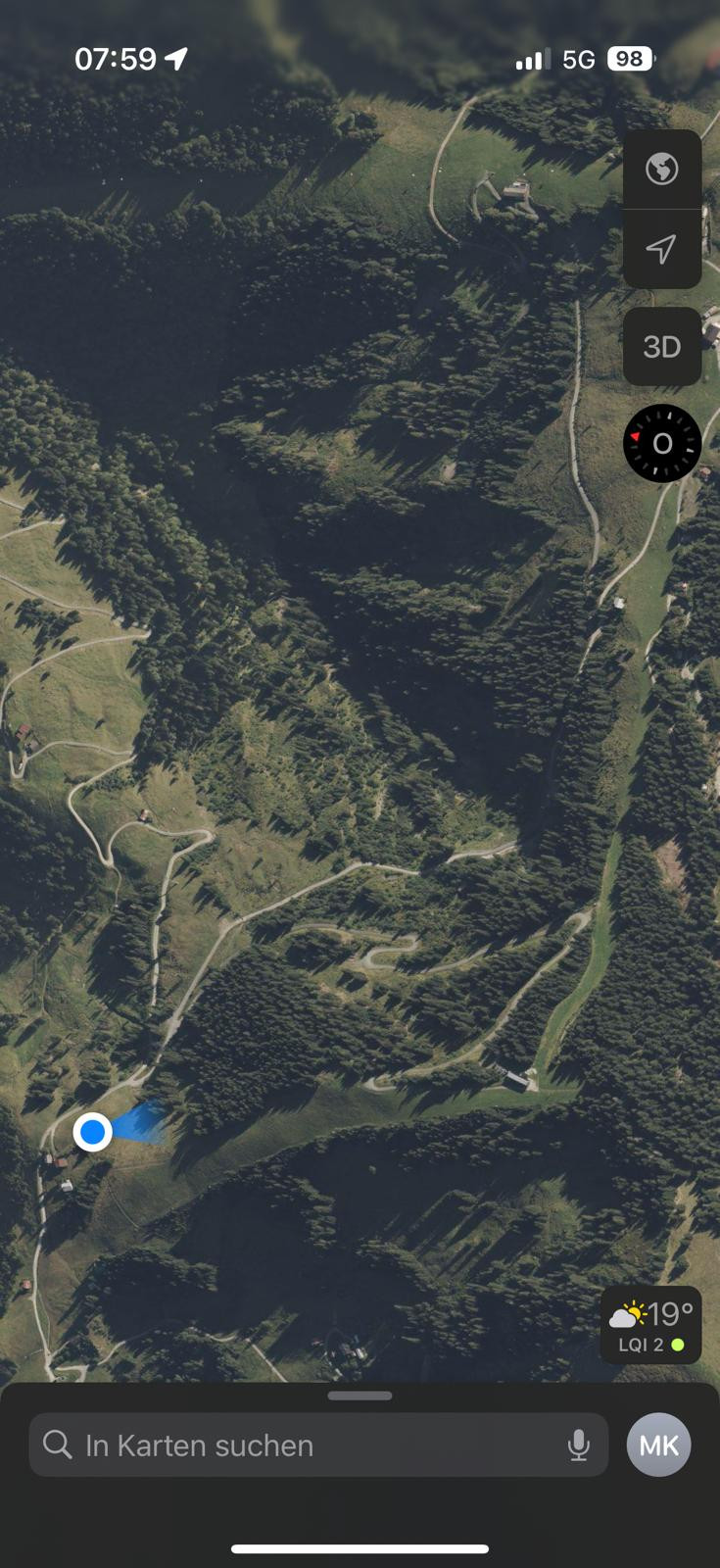Open the weather widget showing 19°
The height and width of the screenshot is (1568, 720).
(650, 1325)
